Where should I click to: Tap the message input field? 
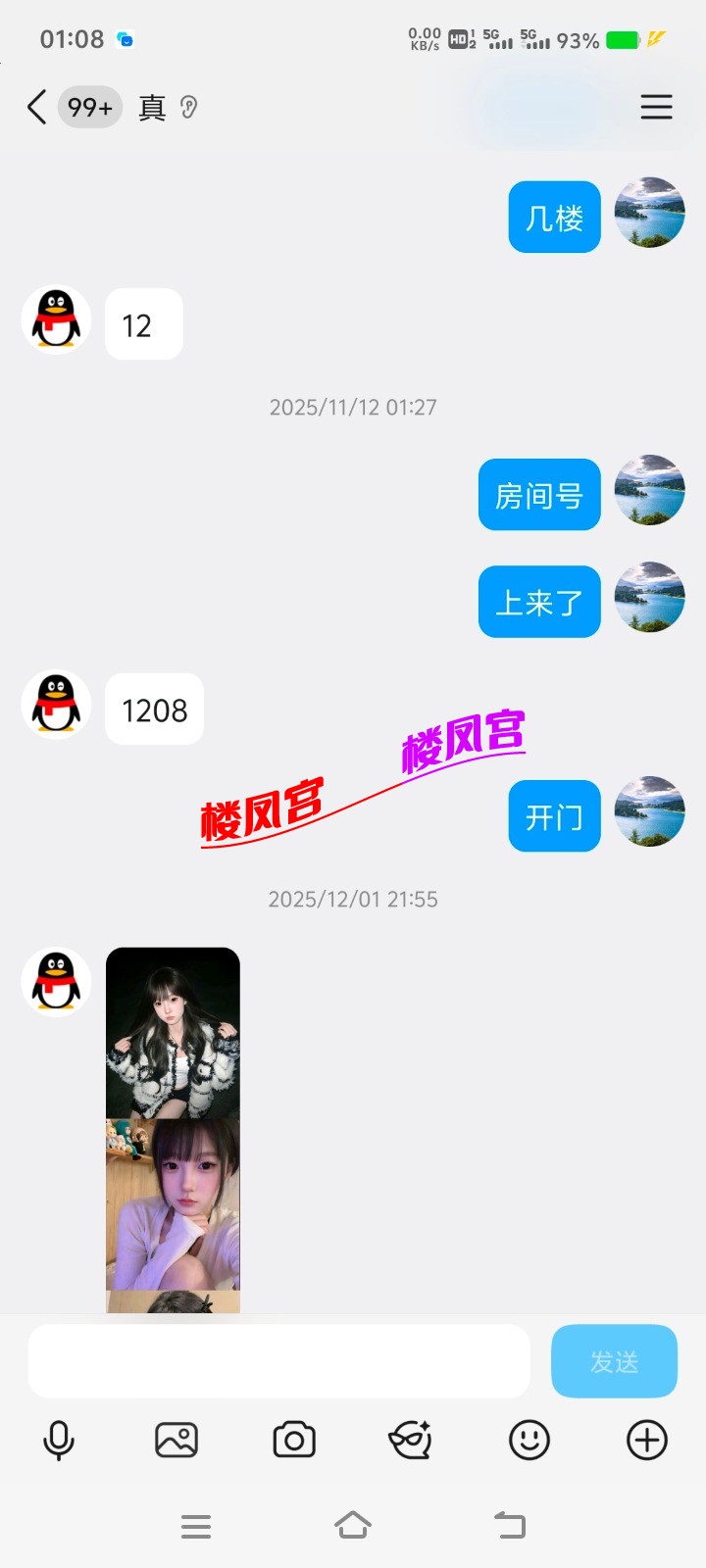pyautogui.click(x=278, y=1360)
